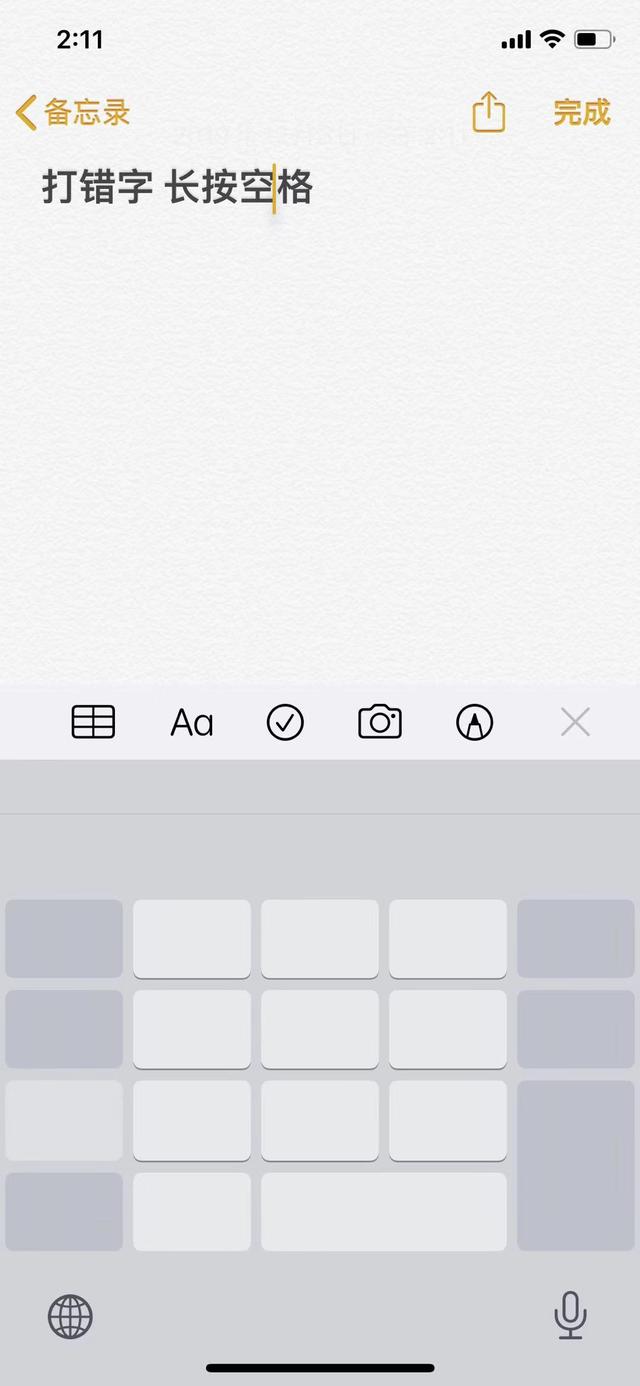Image resolution: width=640 pixels, height=1386 pixels.
Task: Start dictation with the microphone
Action: click(x=570, y=1316)
